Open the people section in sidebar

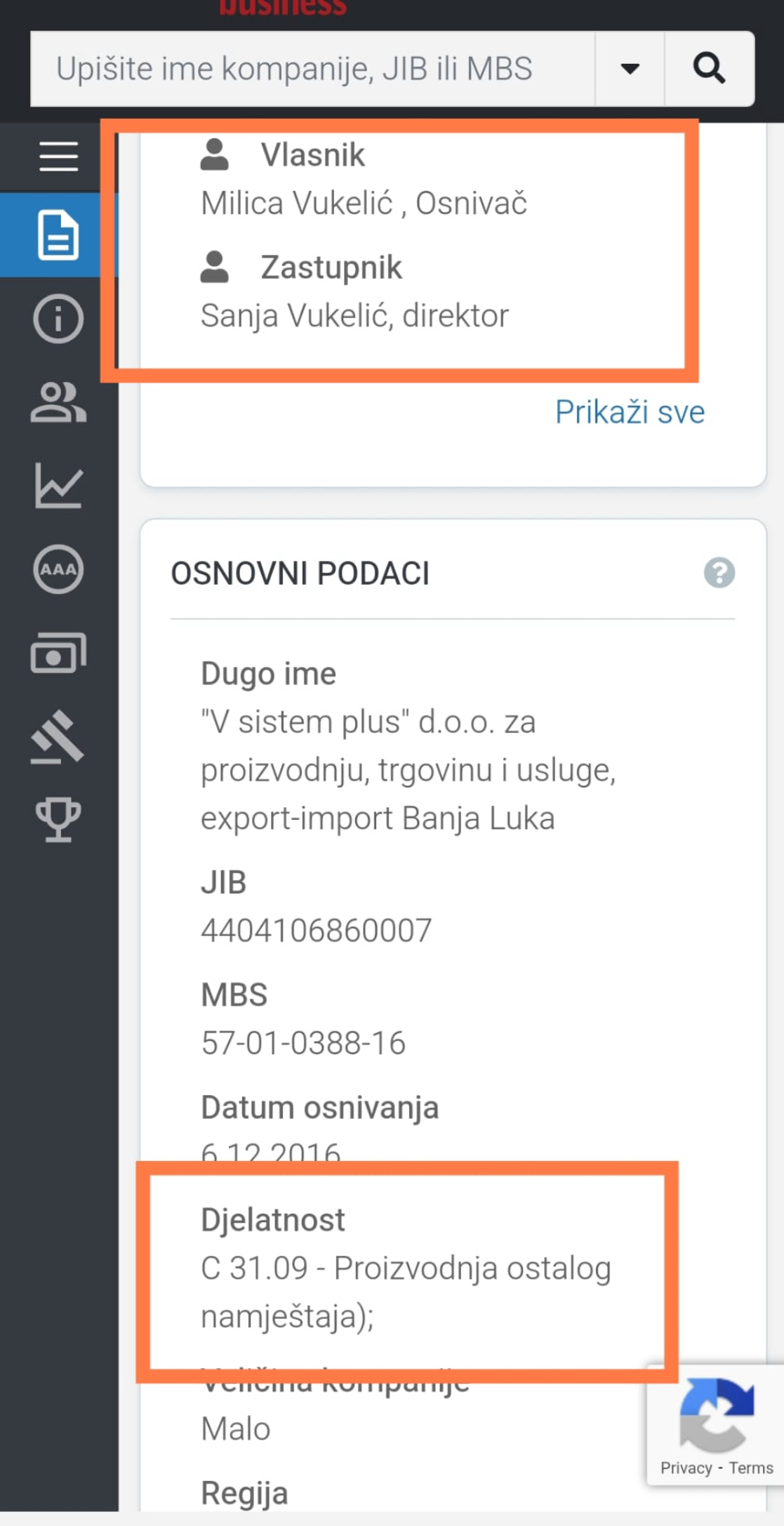pos(59,402)
